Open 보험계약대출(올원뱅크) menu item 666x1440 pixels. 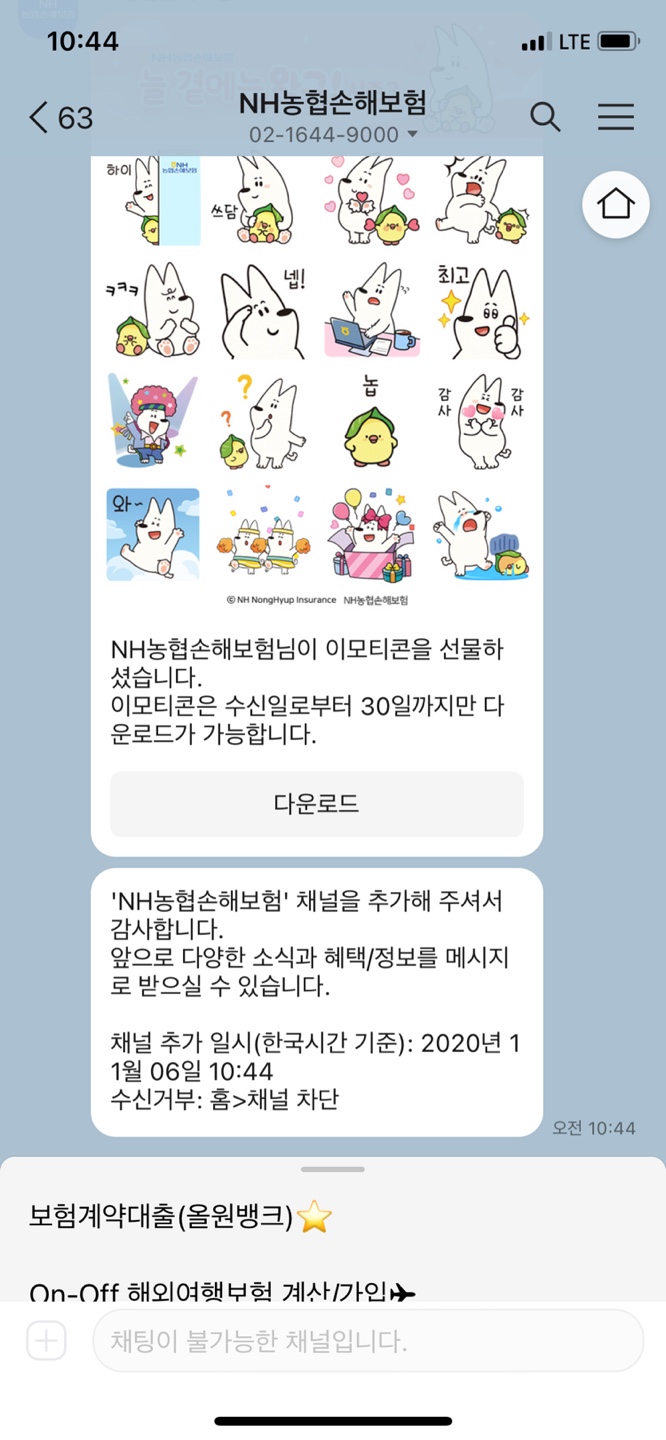click(180, 1217)
